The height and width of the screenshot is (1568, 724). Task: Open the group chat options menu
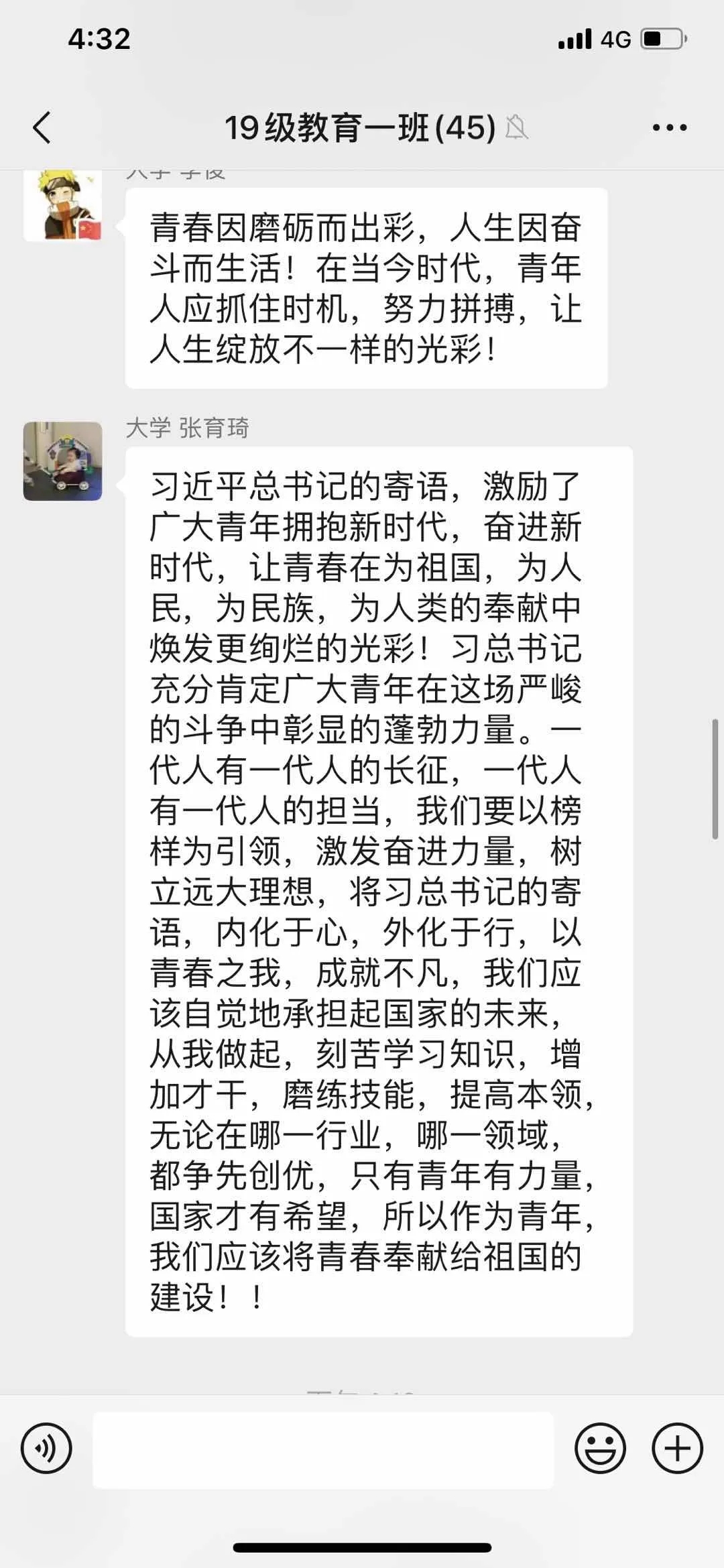(x=669, y=127)
